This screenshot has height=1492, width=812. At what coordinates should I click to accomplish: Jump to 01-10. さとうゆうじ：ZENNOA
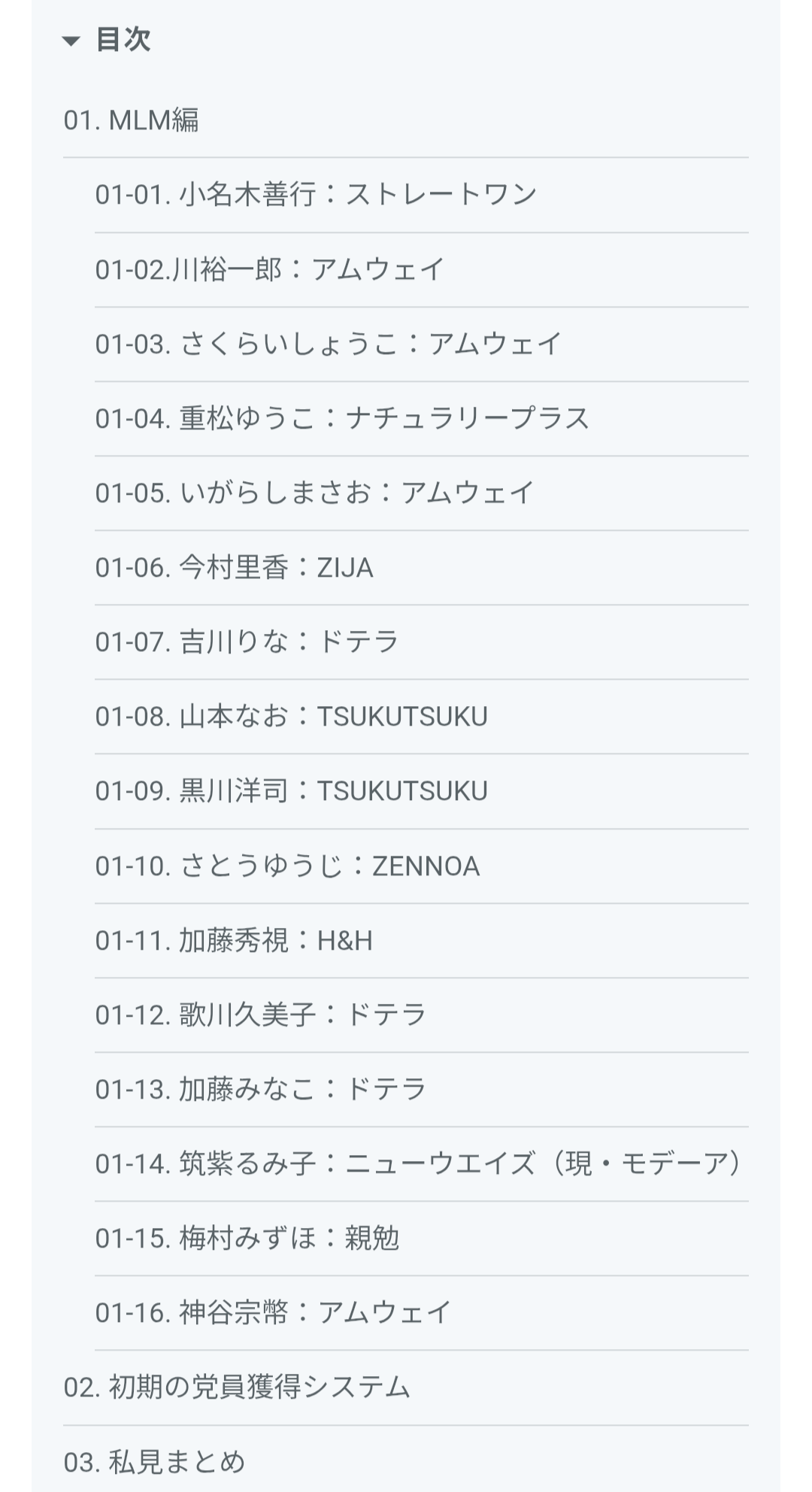pos(287,866)
